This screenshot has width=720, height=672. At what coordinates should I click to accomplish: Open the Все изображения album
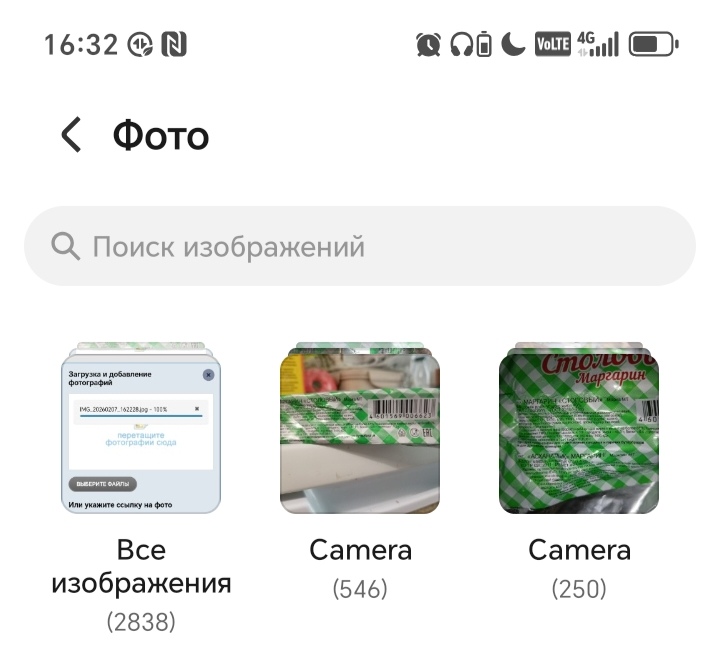click(x=141, y=432)
